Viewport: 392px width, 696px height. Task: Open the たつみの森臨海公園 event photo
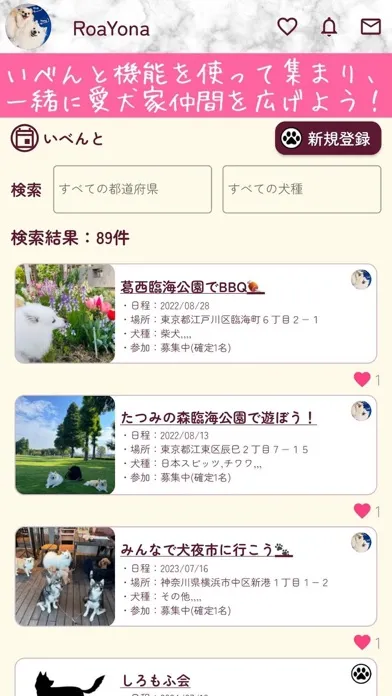point(65,445)
